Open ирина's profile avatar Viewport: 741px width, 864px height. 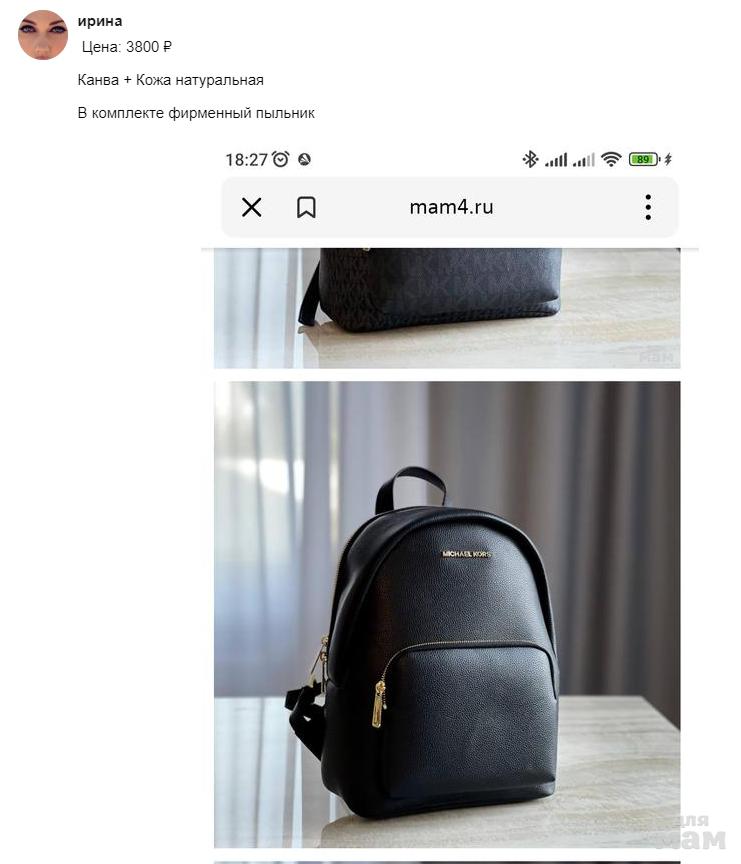coord(43,36)
